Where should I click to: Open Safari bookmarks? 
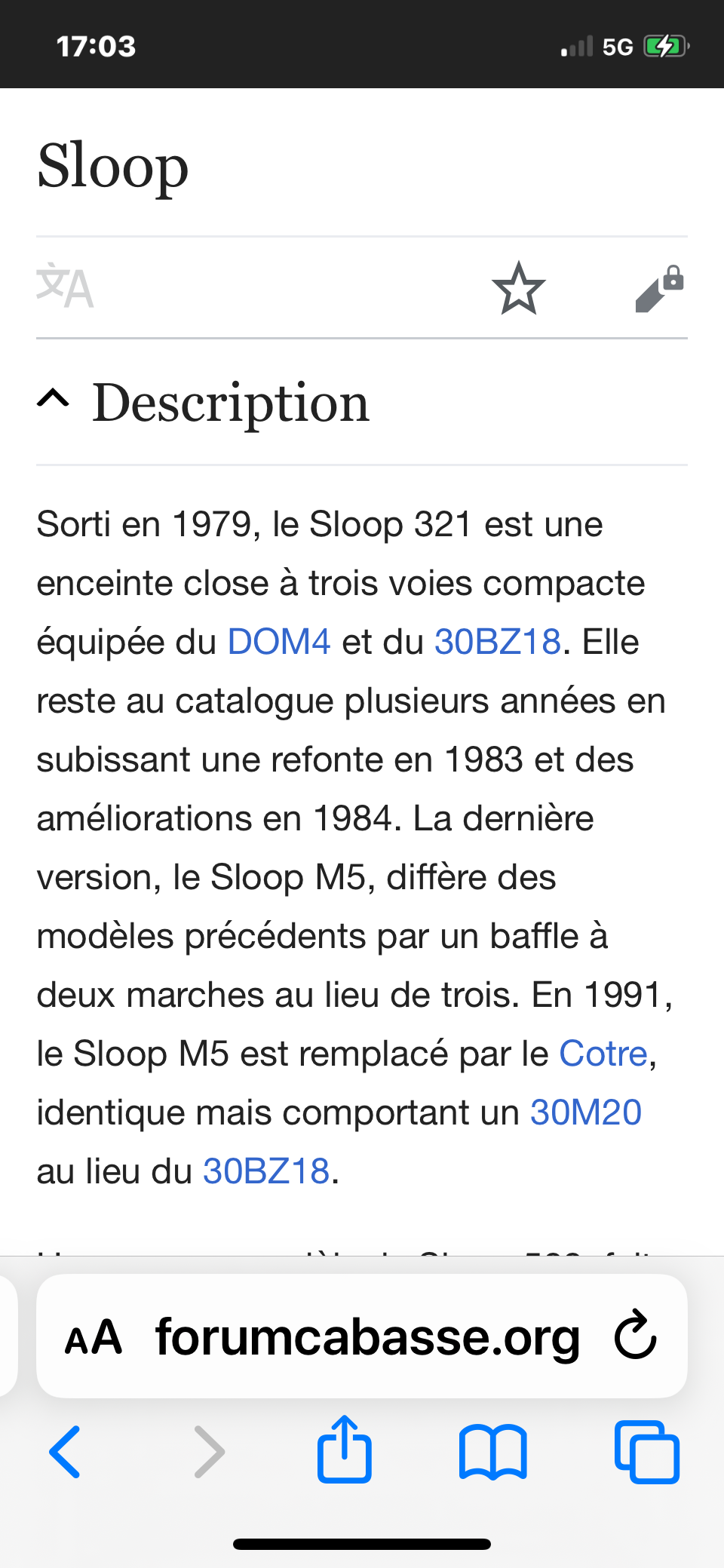point(492,1452)
